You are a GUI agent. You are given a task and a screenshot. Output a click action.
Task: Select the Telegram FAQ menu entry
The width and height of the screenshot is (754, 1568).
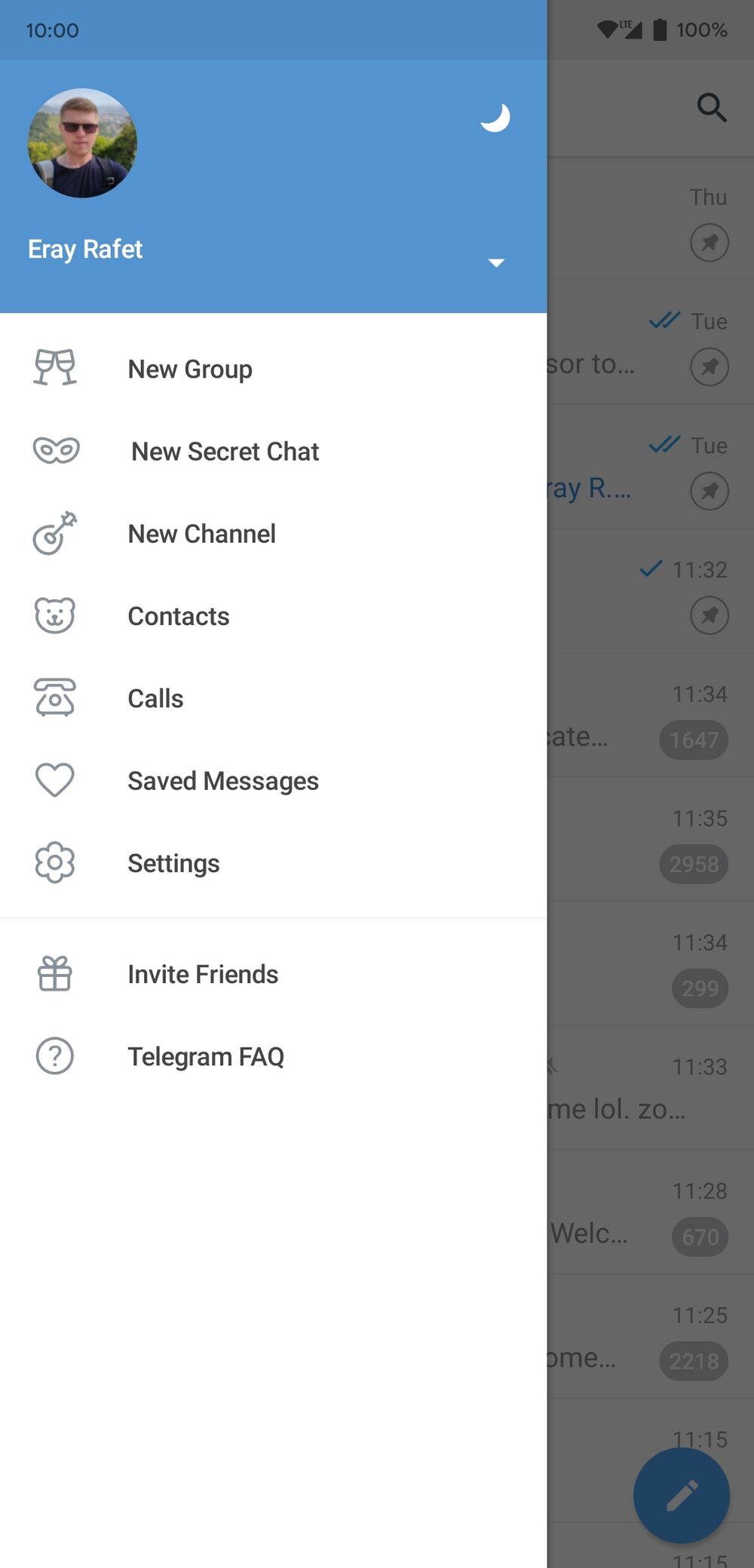206,1056
